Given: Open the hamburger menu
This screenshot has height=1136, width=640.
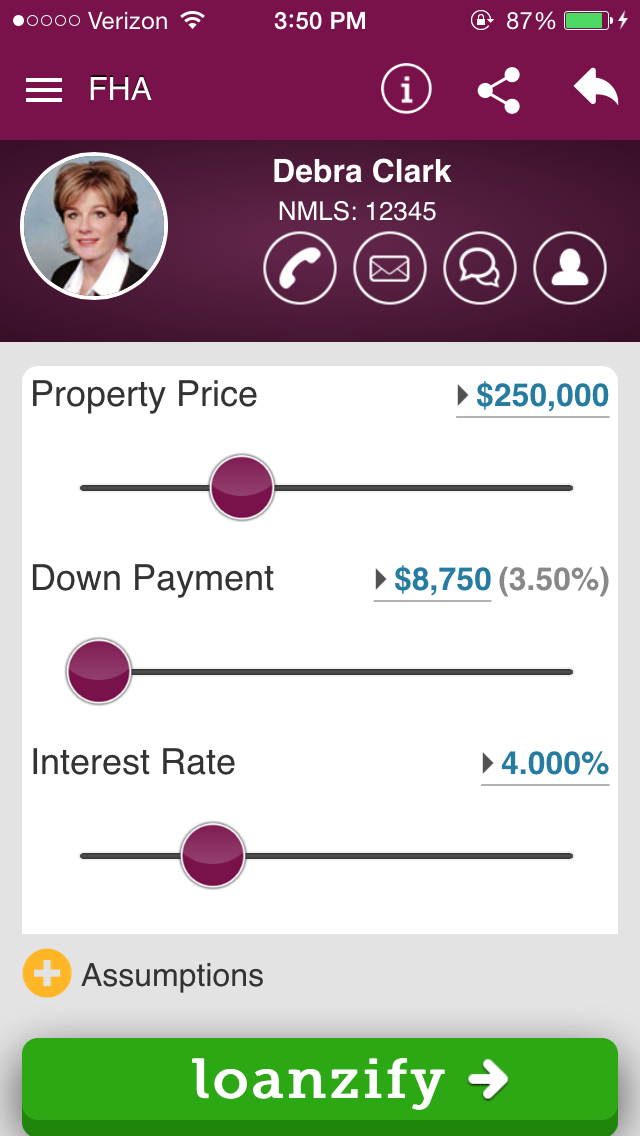Looking at the screenshot, I should tap(44, 90).
